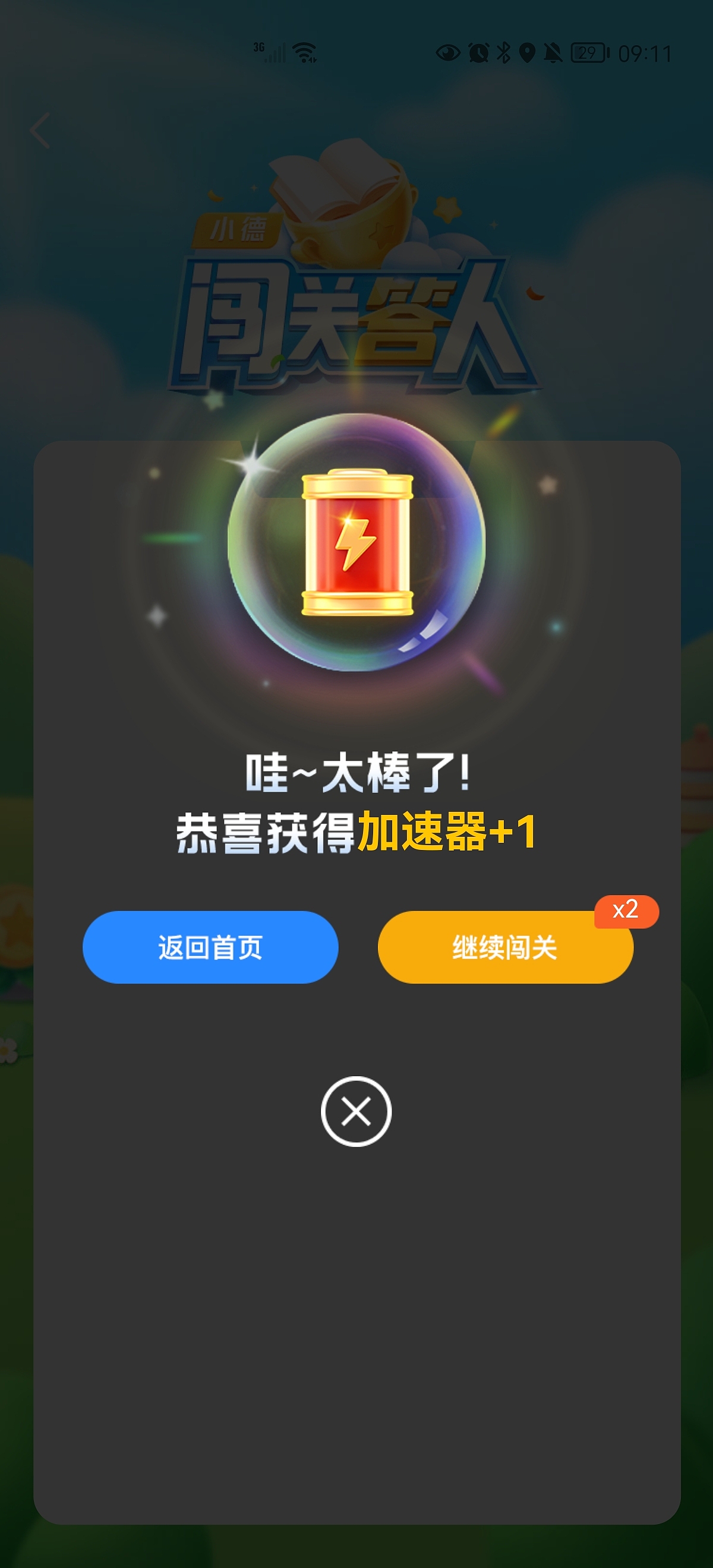Go back using the top-left arrow
Image resolution: width=713 pixels, height=1568 pixels.
point(40,130)
